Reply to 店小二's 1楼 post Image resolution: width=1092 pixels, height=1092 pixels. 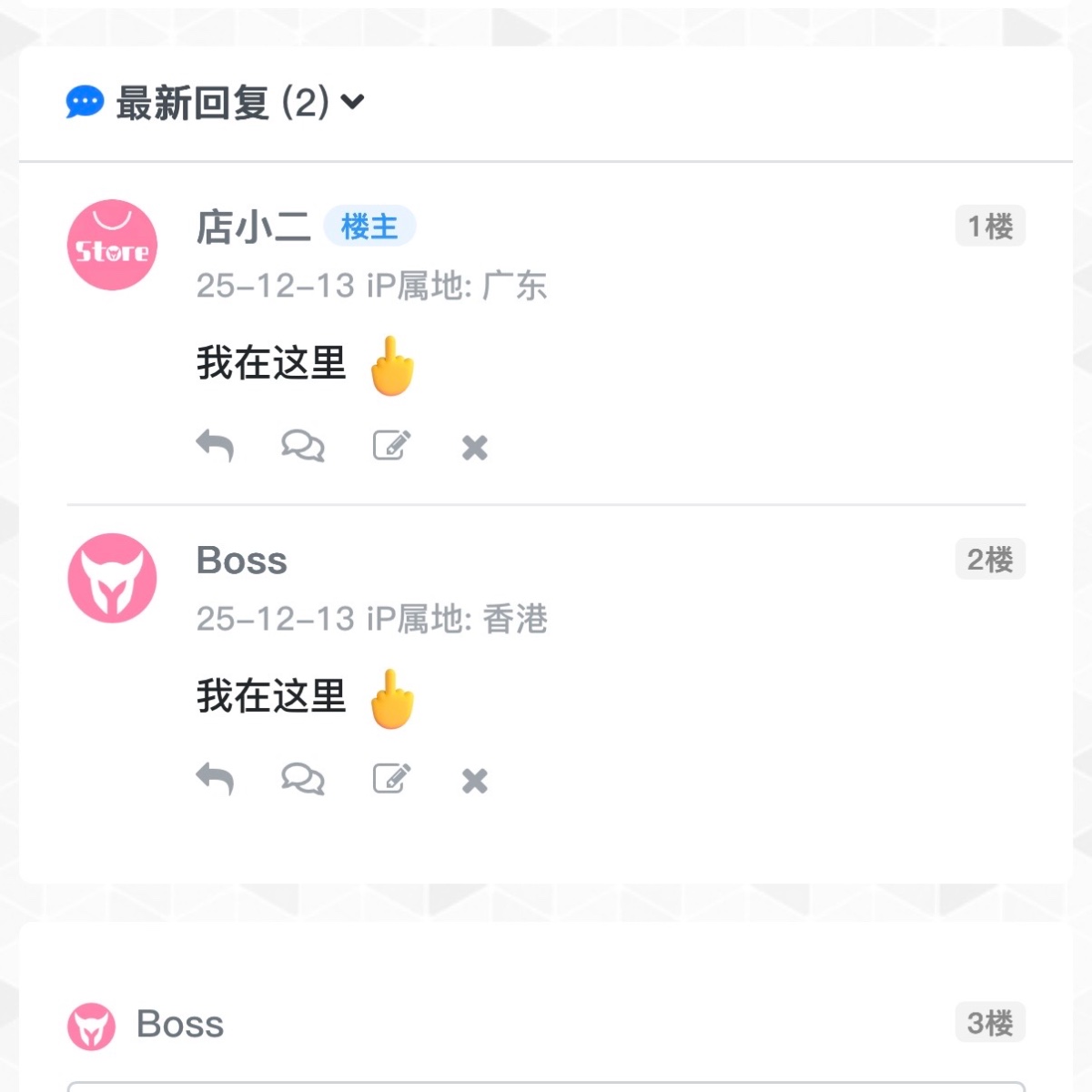click(x=215, y=446)
